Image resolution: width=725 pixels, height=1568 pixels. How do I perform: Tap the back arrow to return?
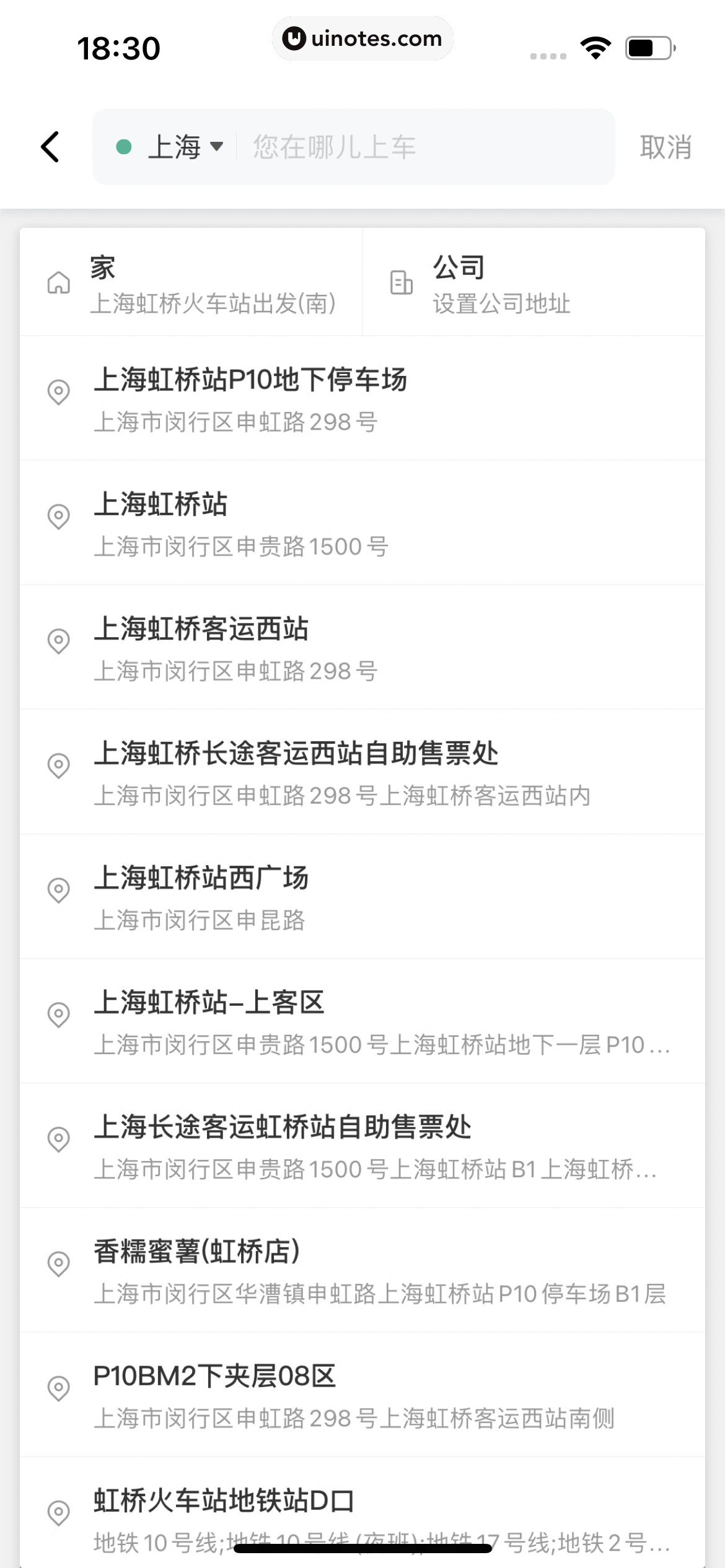click(51, 147)
